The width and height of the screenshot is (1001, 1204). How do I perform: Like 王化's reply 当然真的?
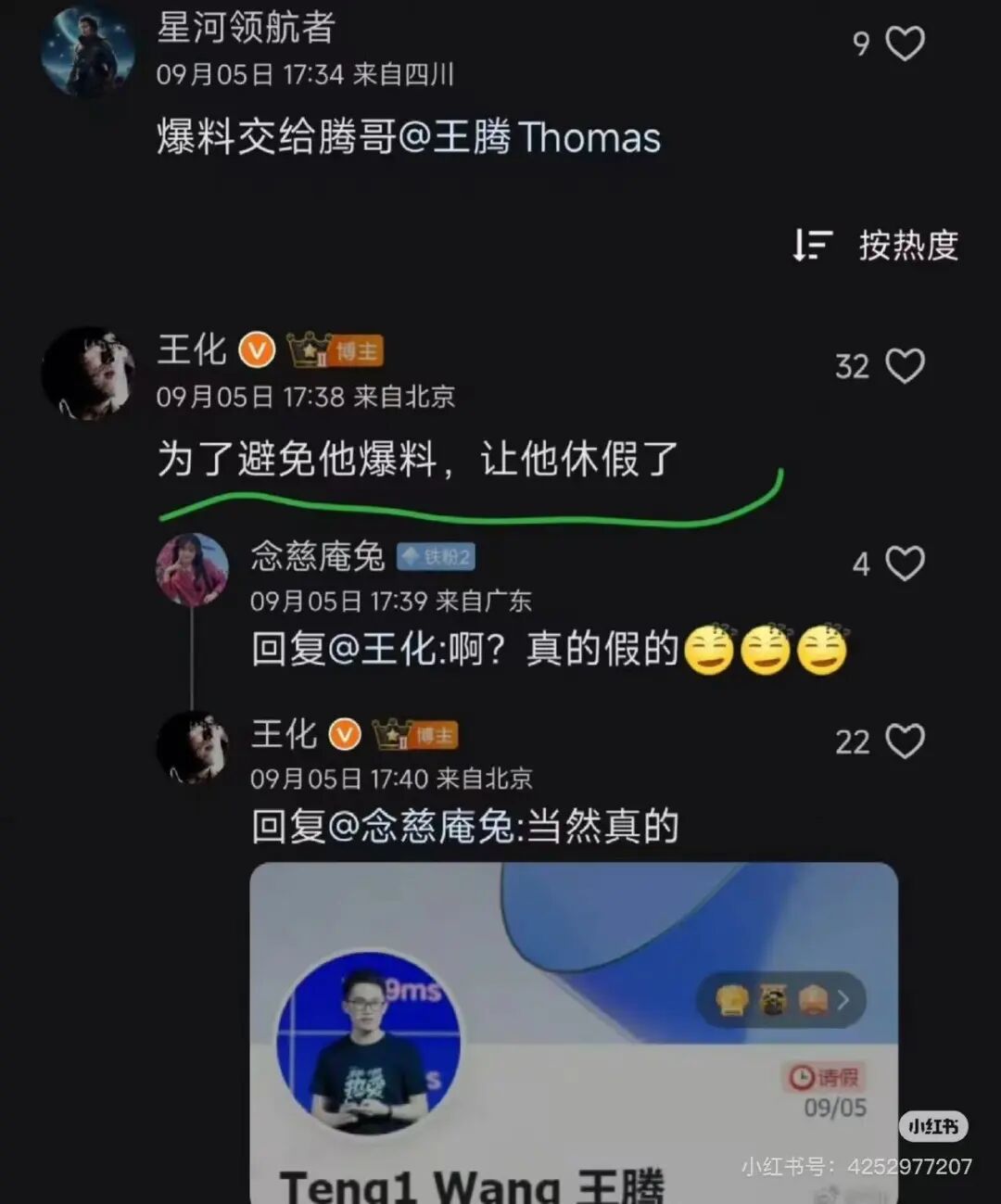(x=905, y=741)
